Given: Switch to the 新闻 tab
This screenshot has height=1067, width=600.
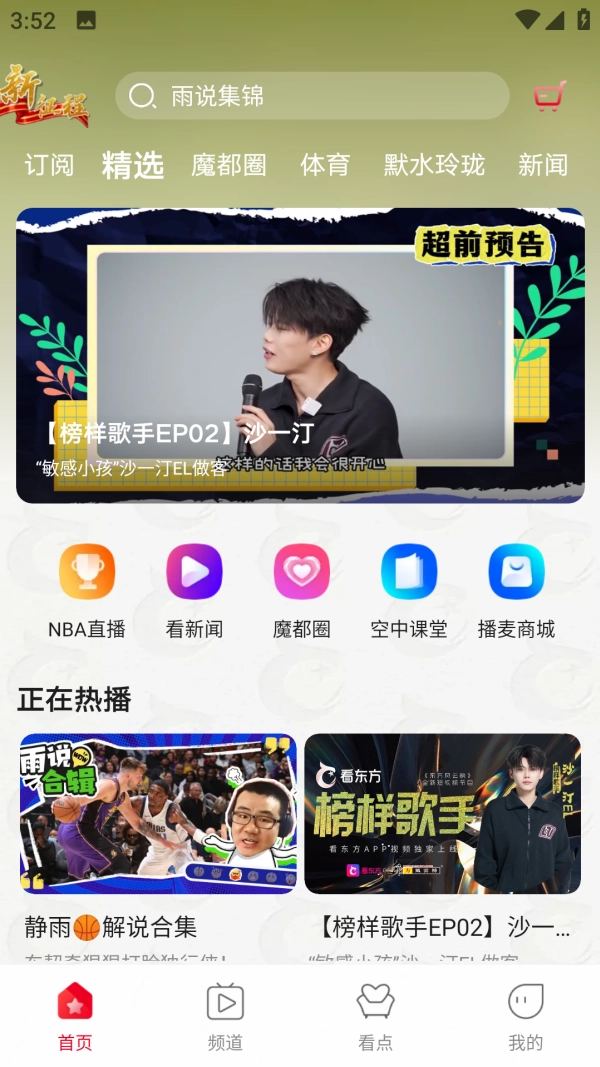Looking at the screenshot, I should tap(543, 165).
